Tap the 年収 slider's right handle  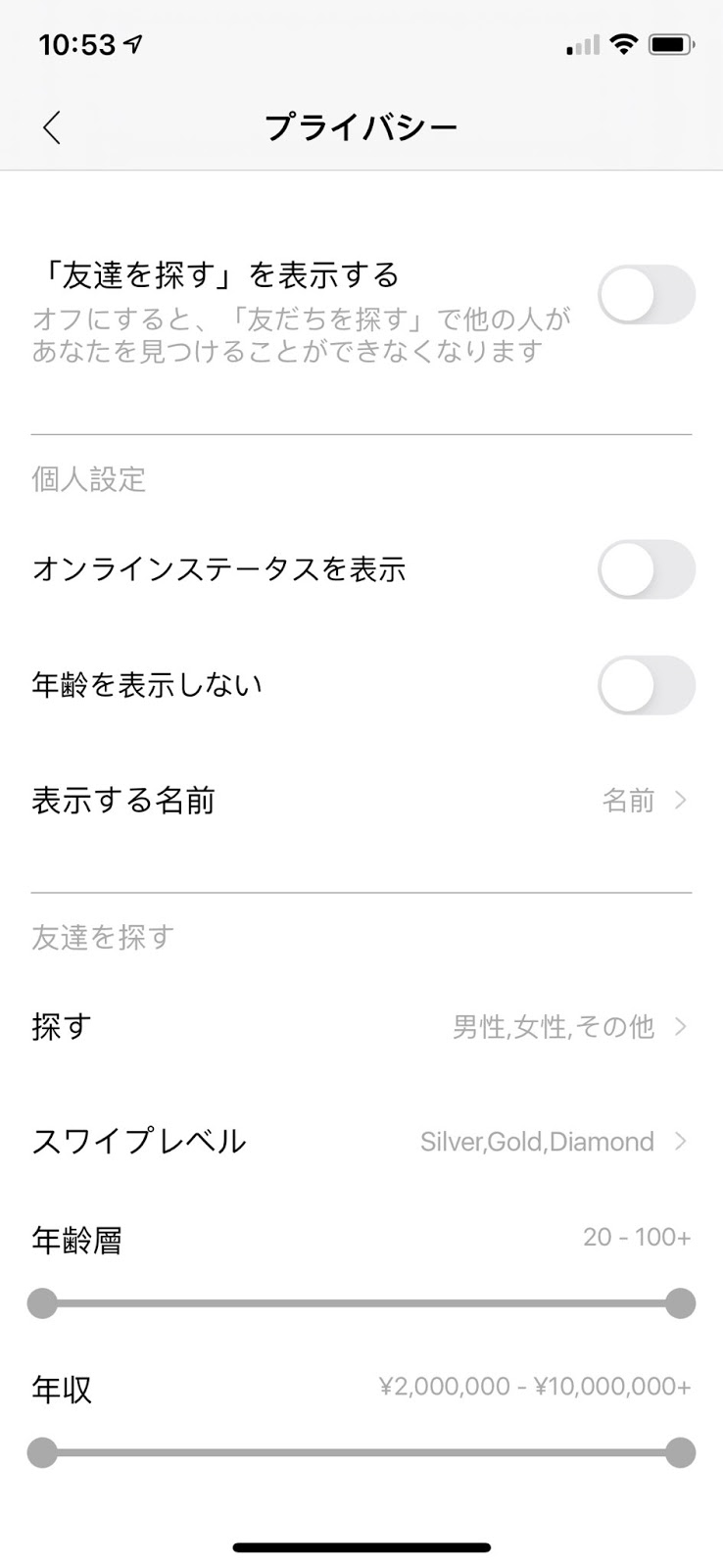coord(680,1452)
